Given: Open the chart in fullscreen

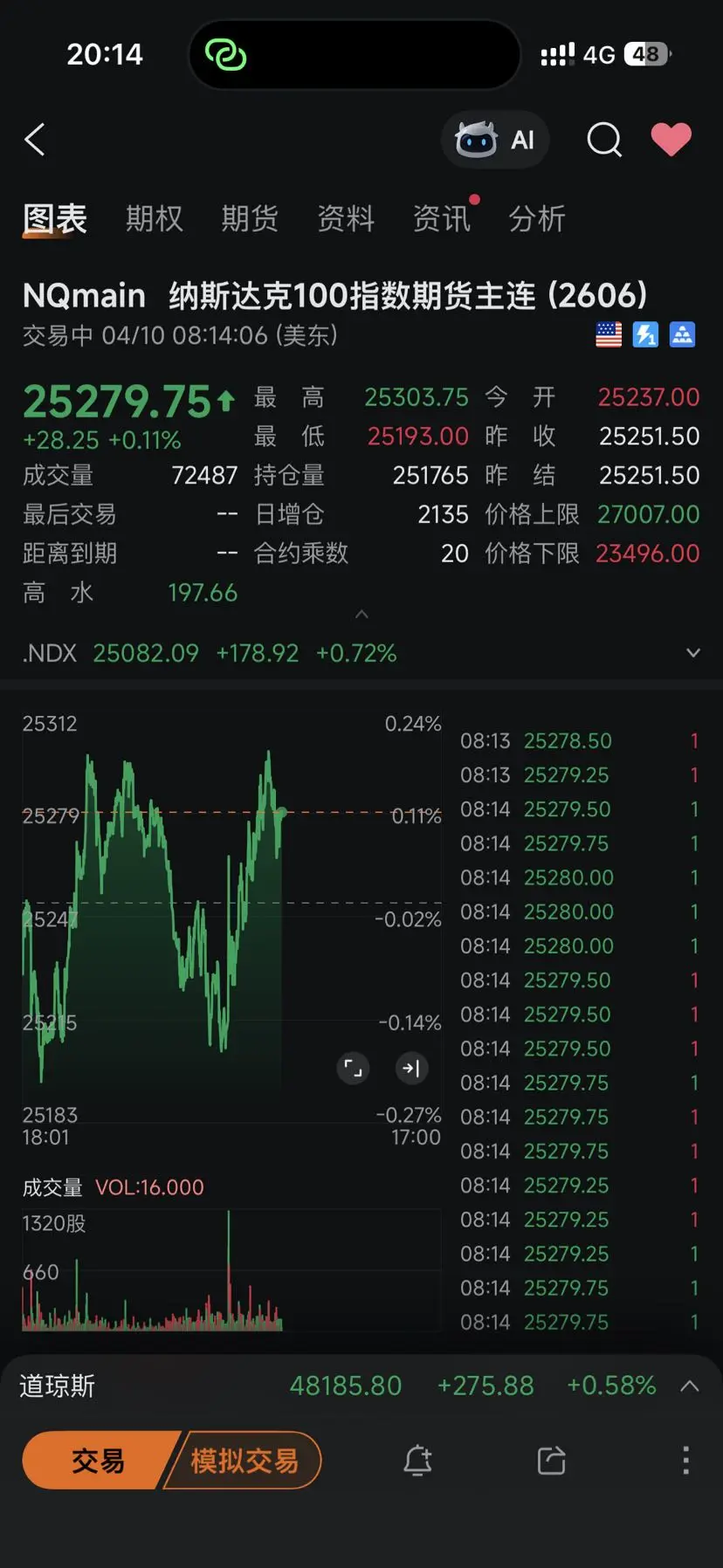Looking at the screenshot, I should point(353,1068).
